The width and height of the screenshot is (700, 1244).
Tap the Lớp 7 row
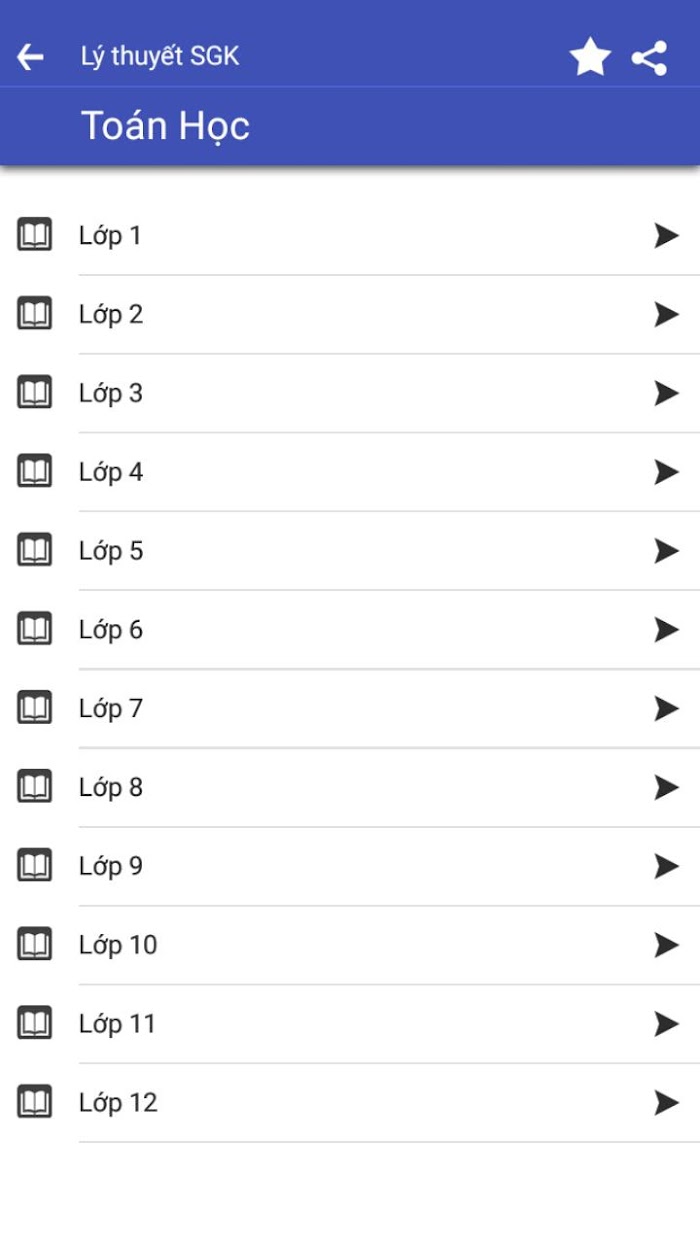350,709
